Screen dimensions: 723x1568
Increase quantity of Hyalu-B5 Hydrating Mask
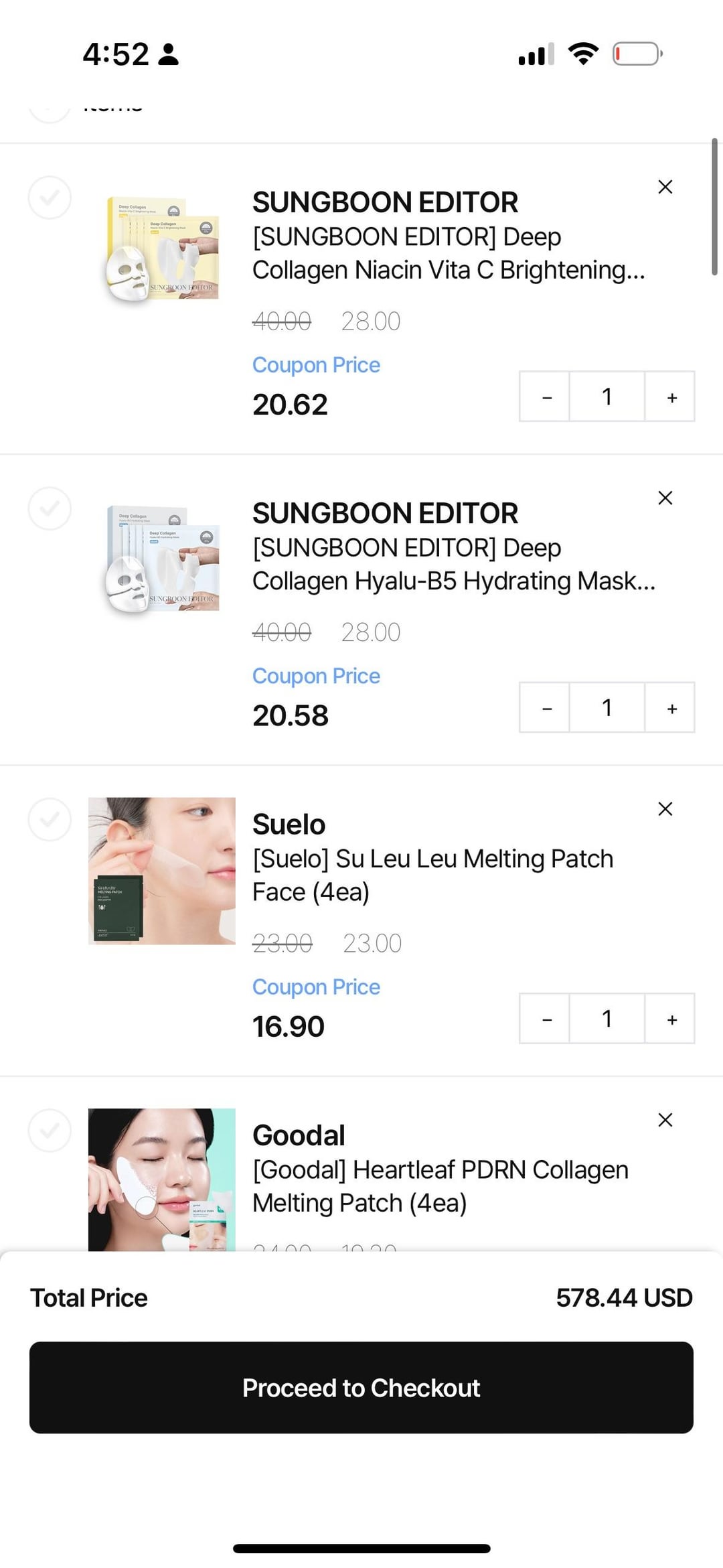click(671, 708)
